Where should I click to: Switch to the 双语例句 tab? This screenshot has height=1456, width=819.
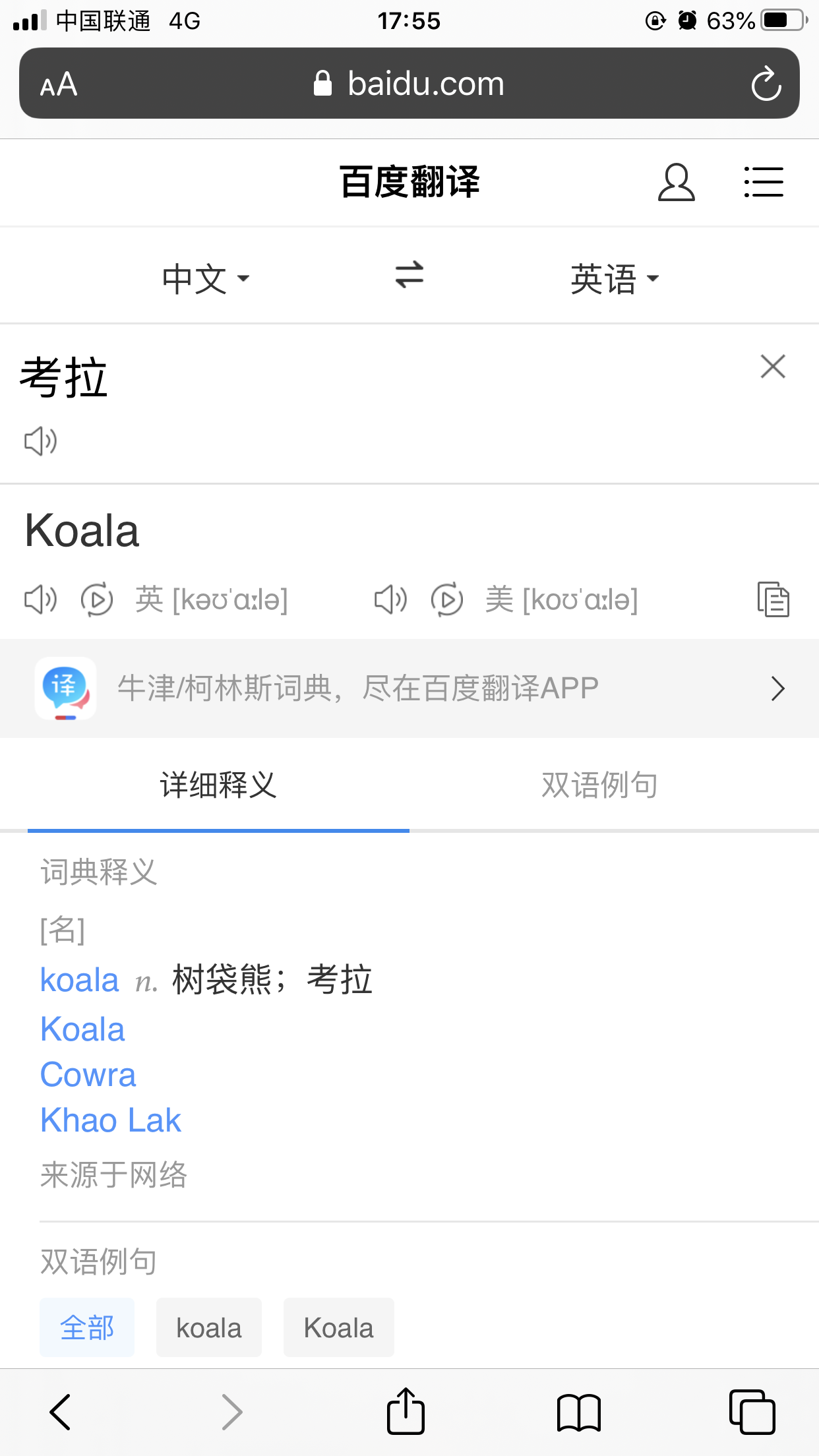pyautogui.click(x=599, y=785)
